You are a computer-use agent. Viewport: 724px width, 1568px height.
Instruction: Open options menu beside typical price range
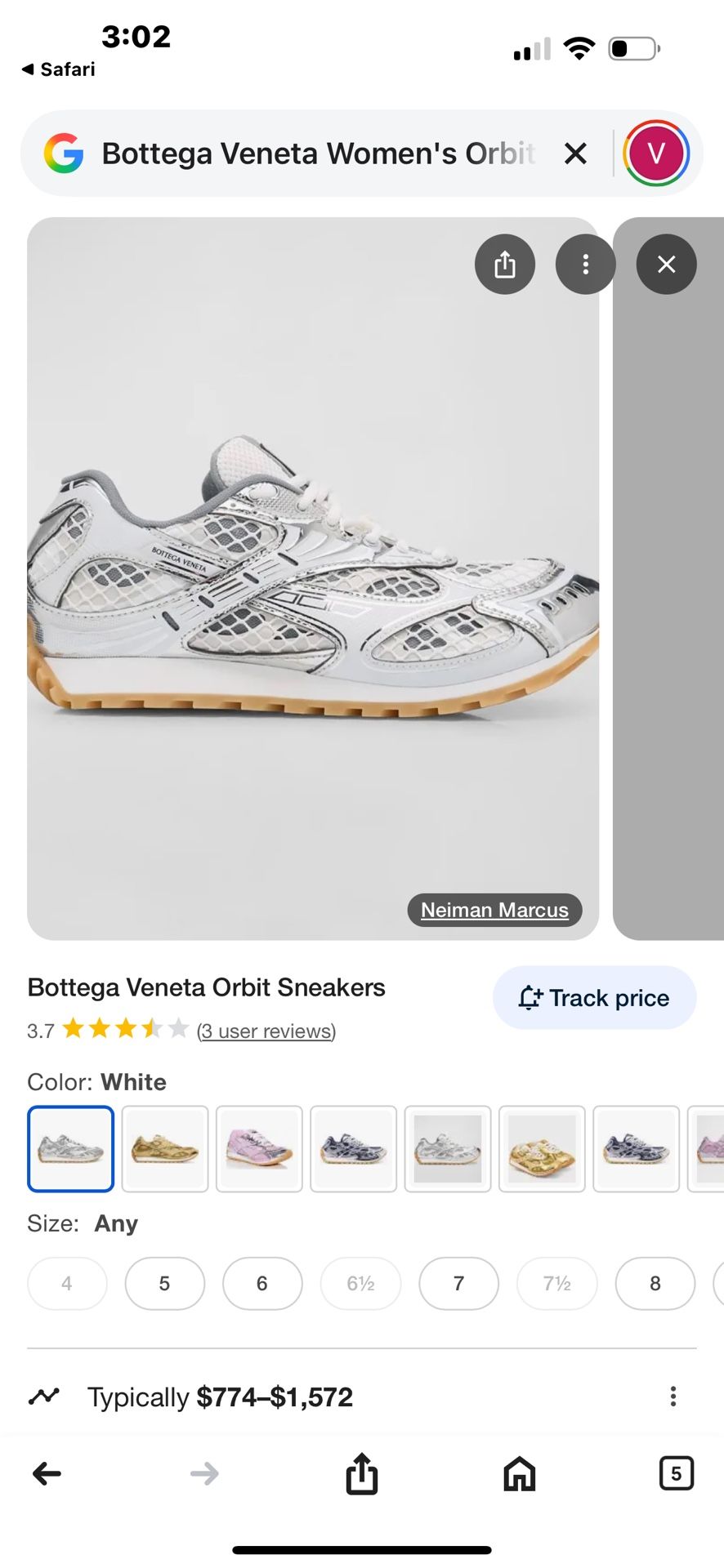click(x=673, y=1396)
